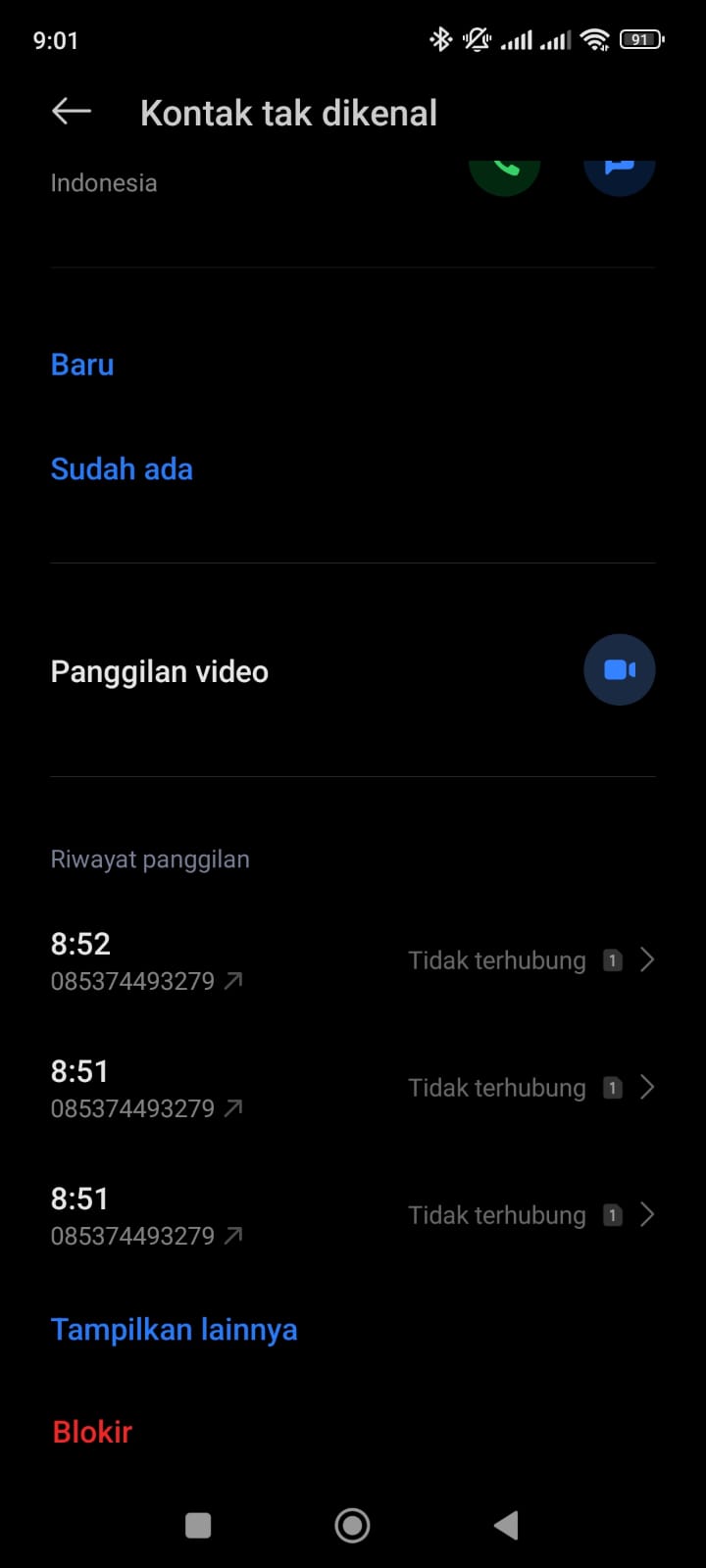
Task: Tap Tampilkan lainnya to show more calls
Action: coord(174,1329)
